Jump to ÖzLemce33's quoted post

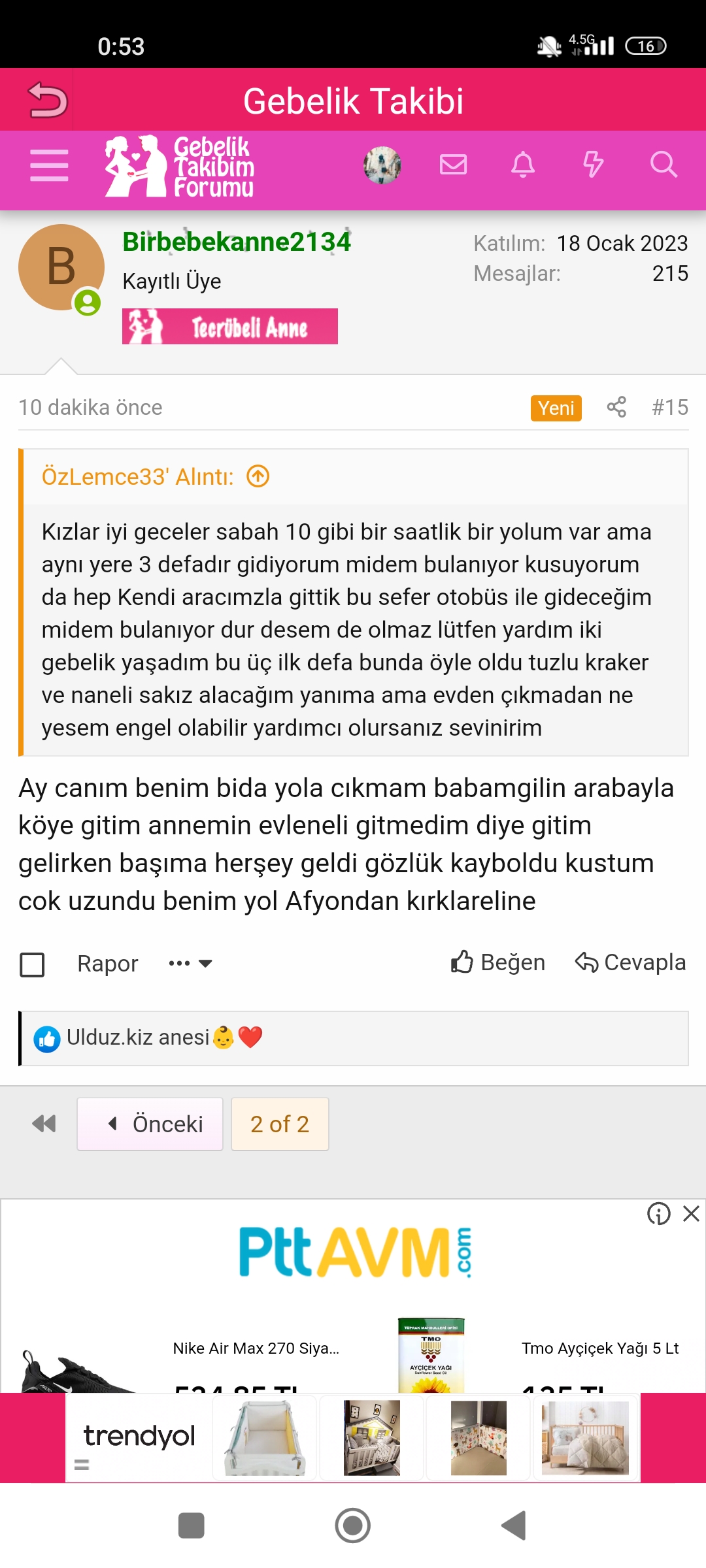pos(258,476)
